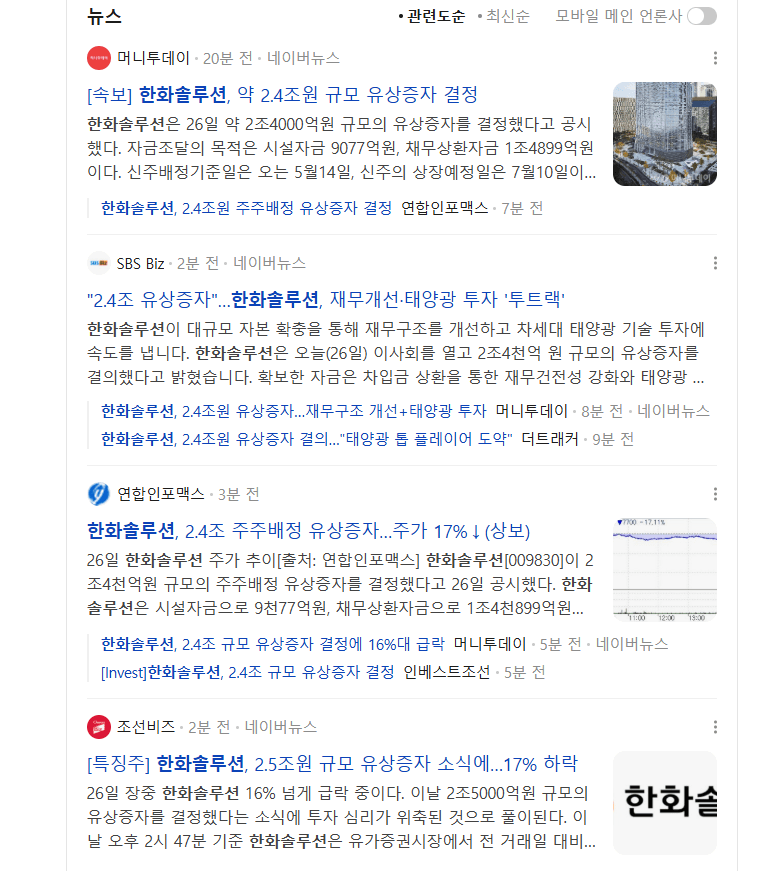The image size is (774, 871).
Task: Open the [특징주] 2.5조원 유상증자 소식에 17% 하락 headline
Action: (x=332, y=764)
